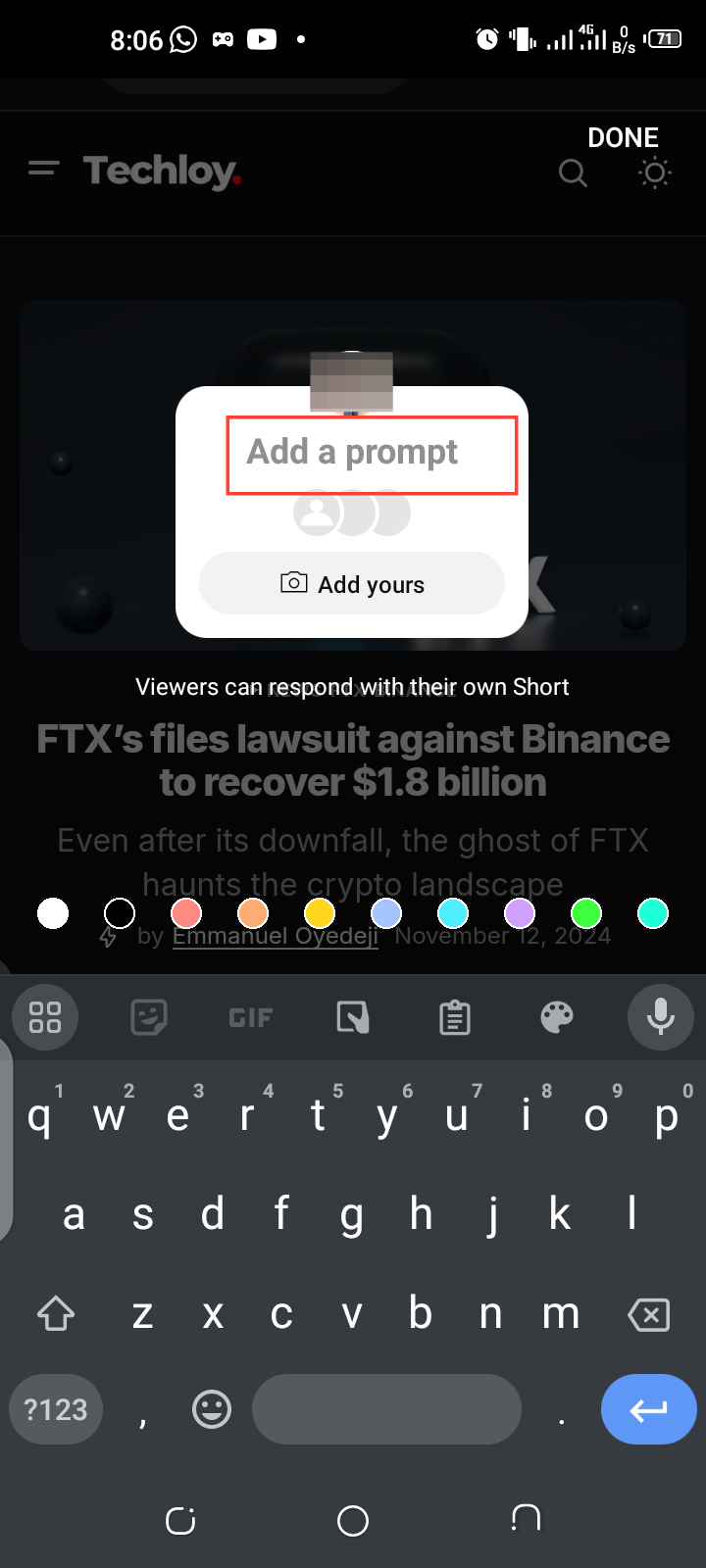Screen dimensions: 706x1568
Task: Choose the lavender purple color swatch
Action: point(520,913)
